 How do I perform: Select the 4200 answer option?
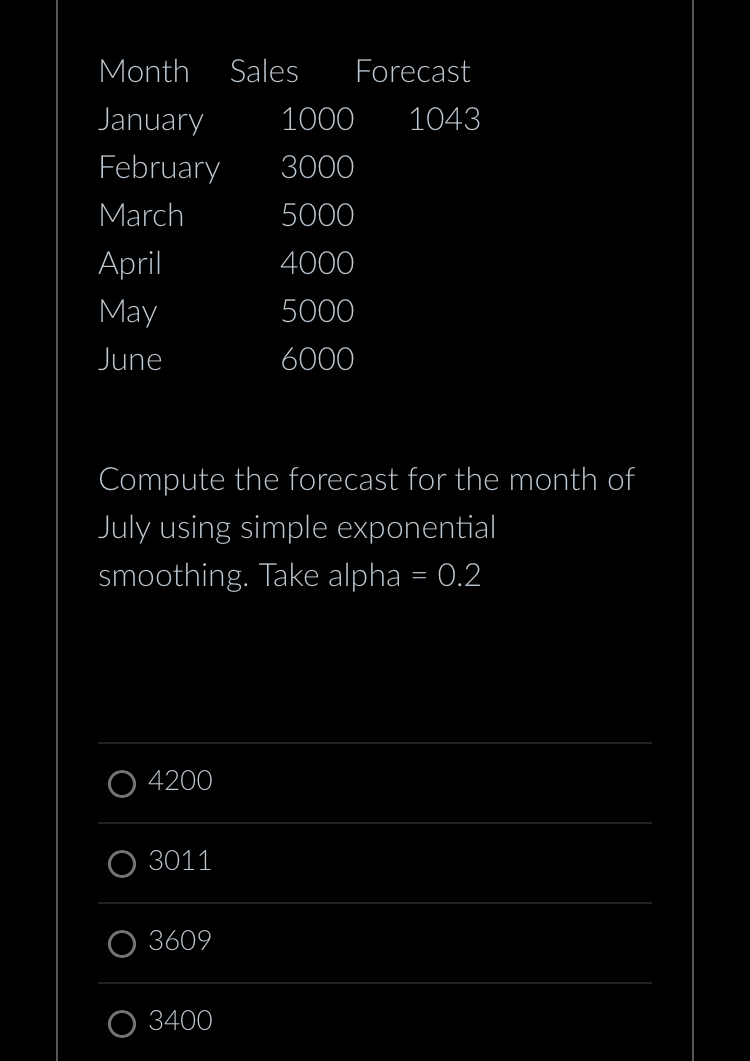click(x=122, y=784)
